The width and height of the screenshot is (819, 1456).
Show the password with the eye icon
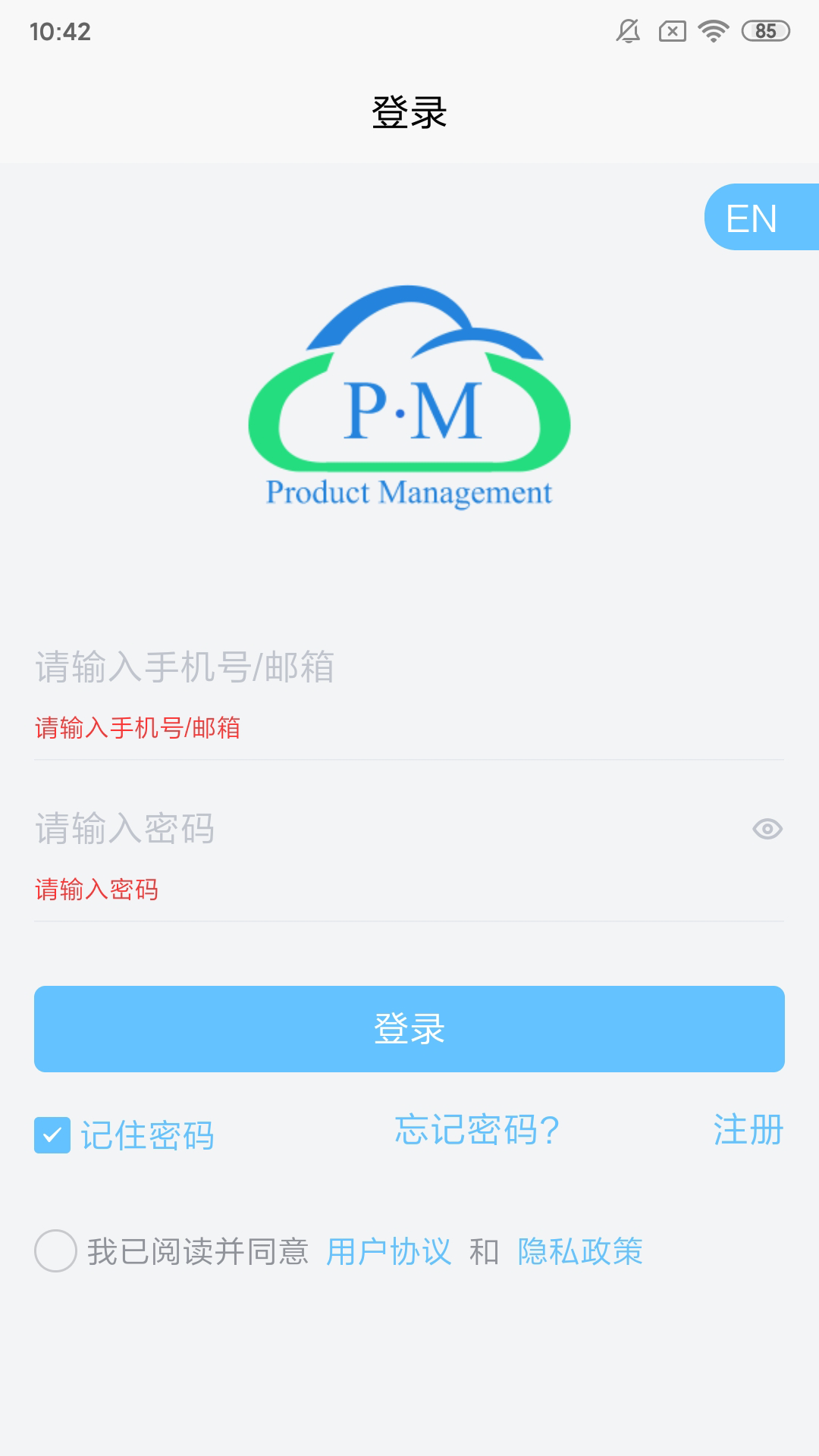pos(766,830)
